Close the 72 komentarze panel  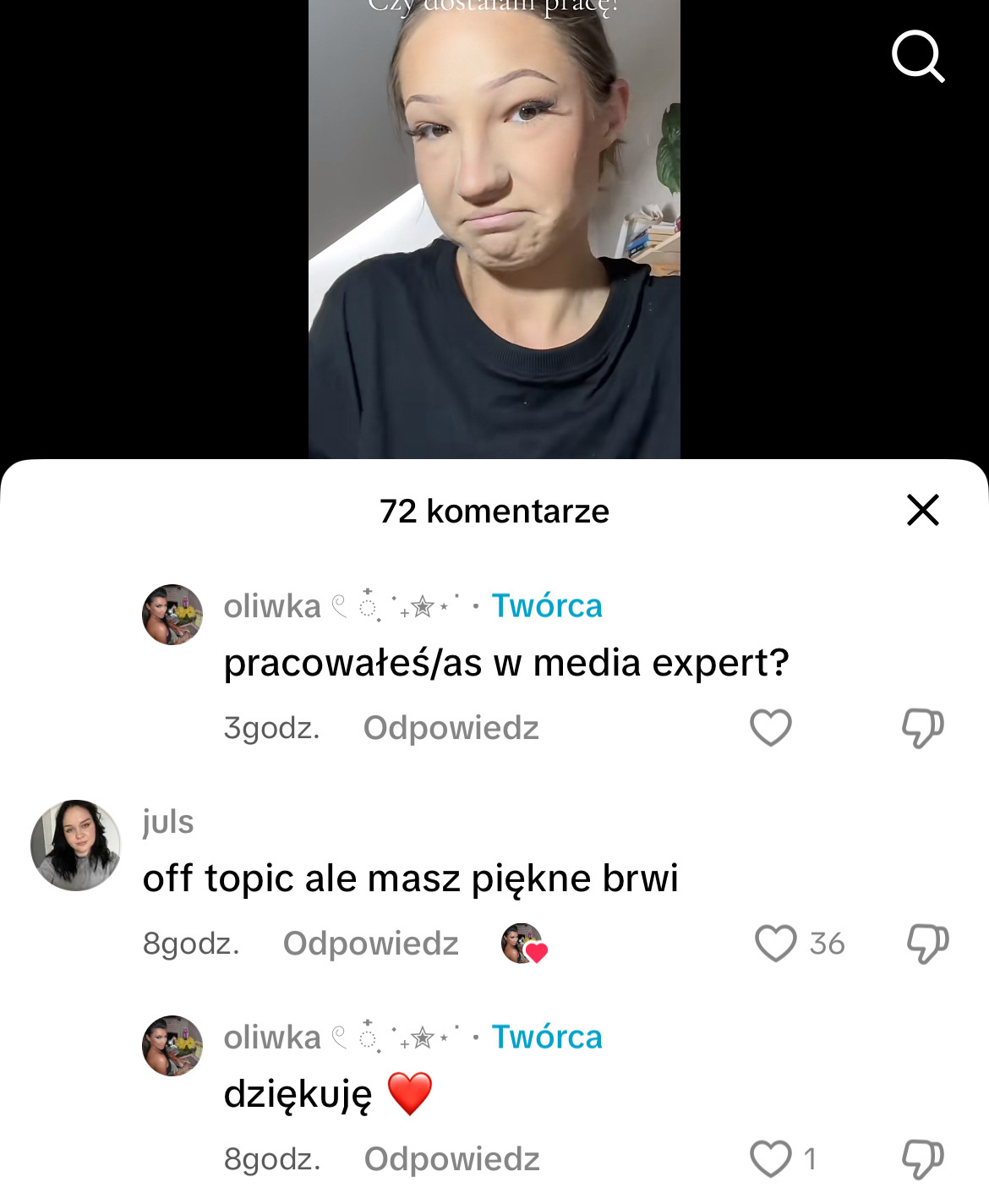pos(922,510)
